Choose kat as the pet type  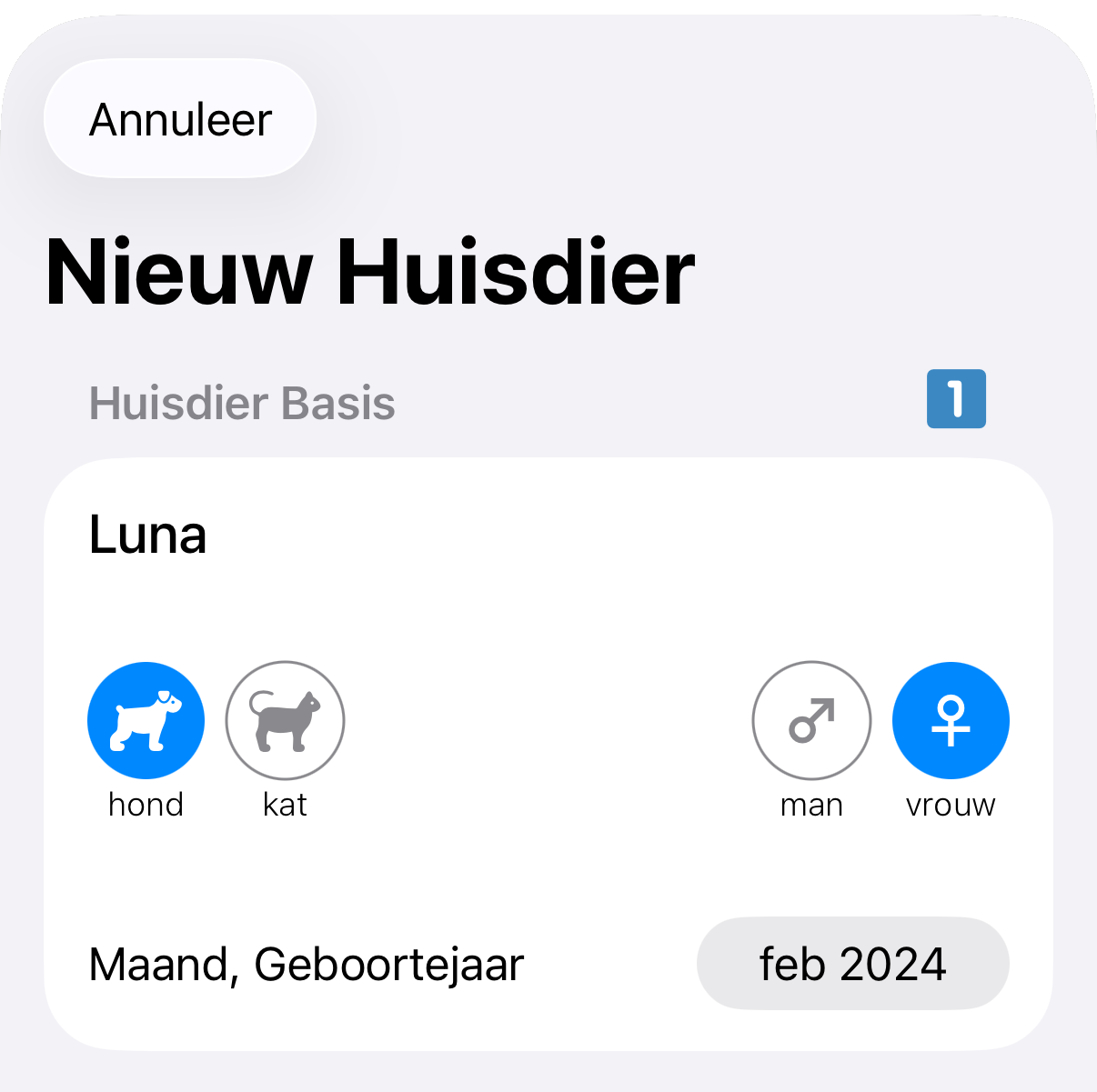point(285,721)
